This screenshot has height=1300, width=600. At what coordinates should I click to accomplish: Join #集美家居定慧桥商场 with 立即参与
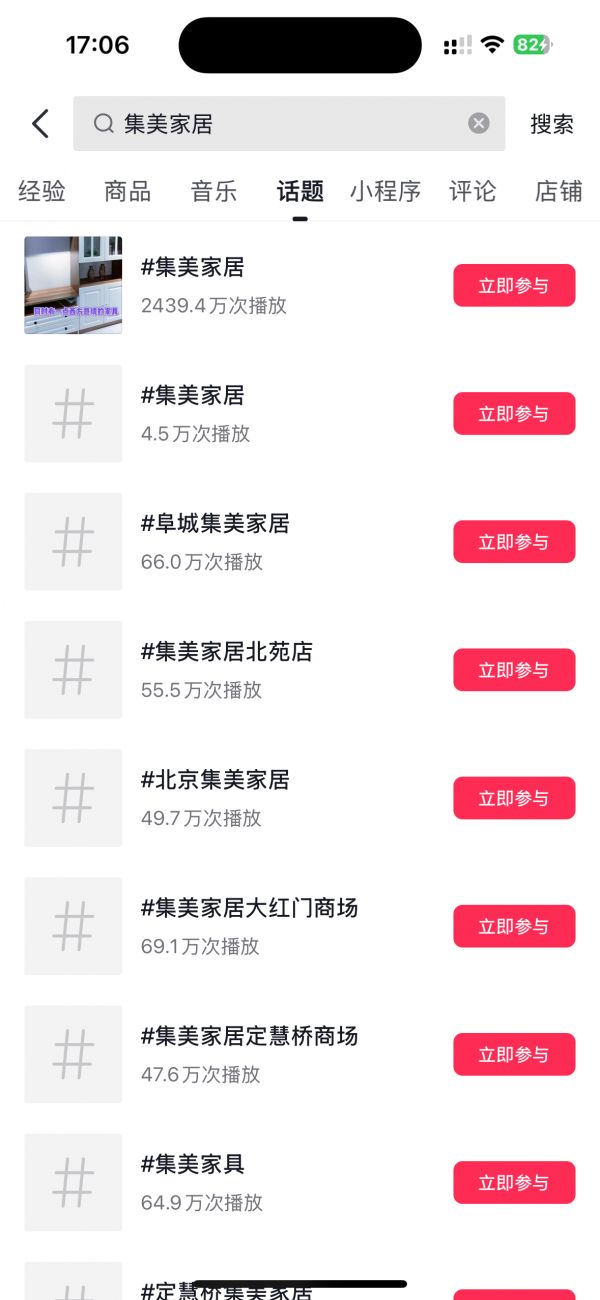pos(514,1054)
